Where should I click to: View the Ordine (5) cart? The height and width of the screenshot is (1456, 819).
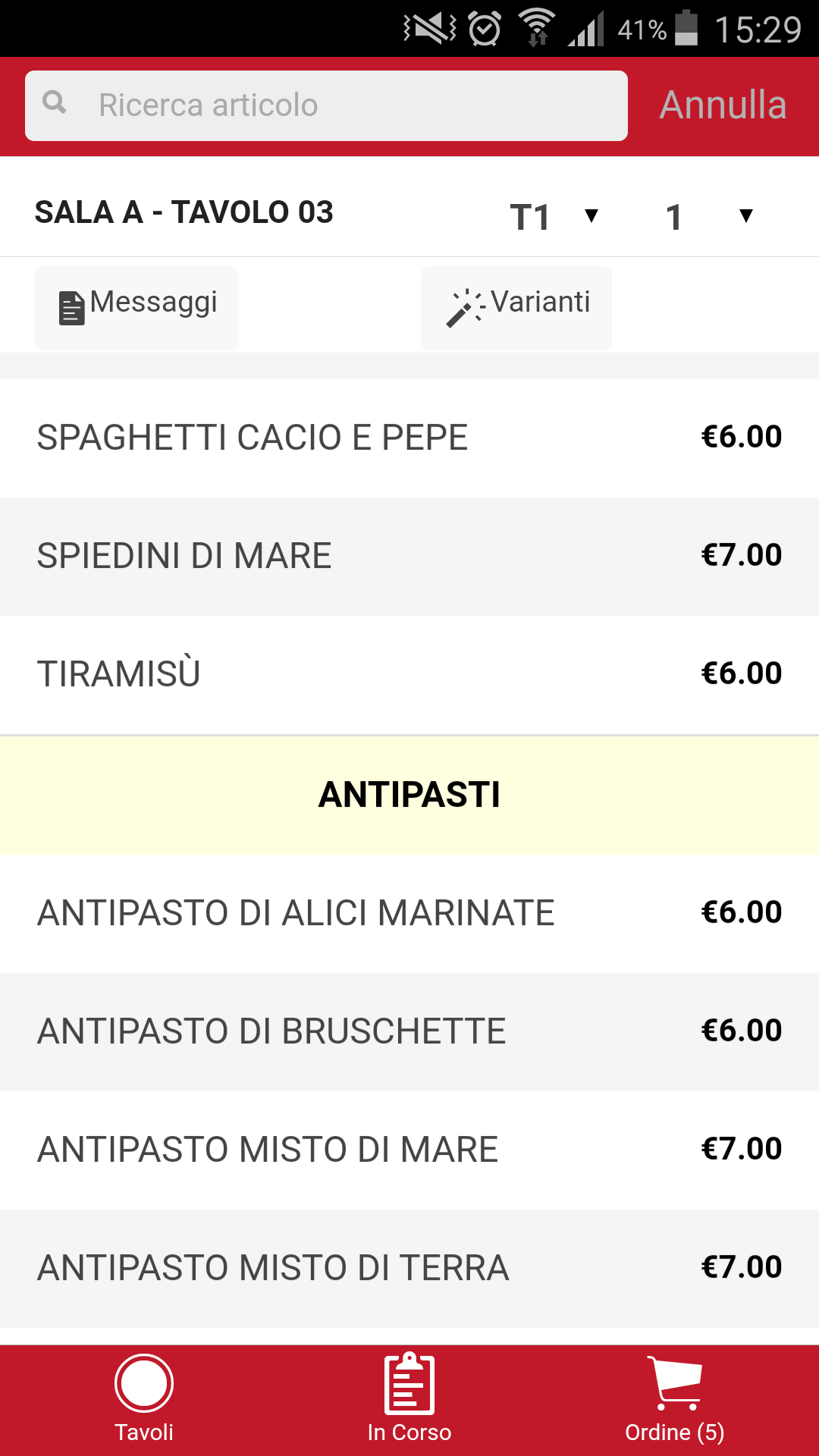click(x=674, y=1399)
